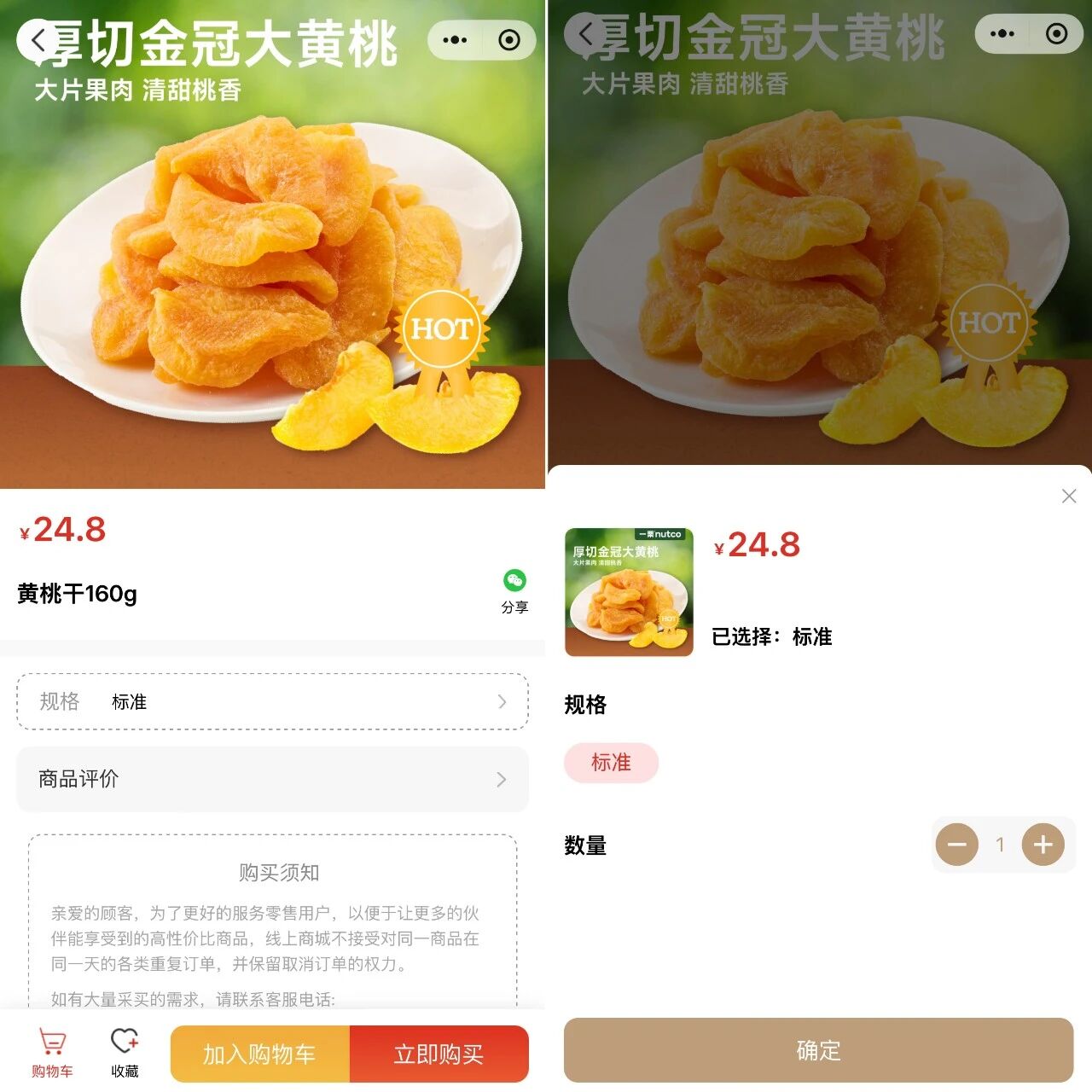Open the 规格 标准 selection row
Viewport: 1092px width, 1092px height.
point(272,701)
